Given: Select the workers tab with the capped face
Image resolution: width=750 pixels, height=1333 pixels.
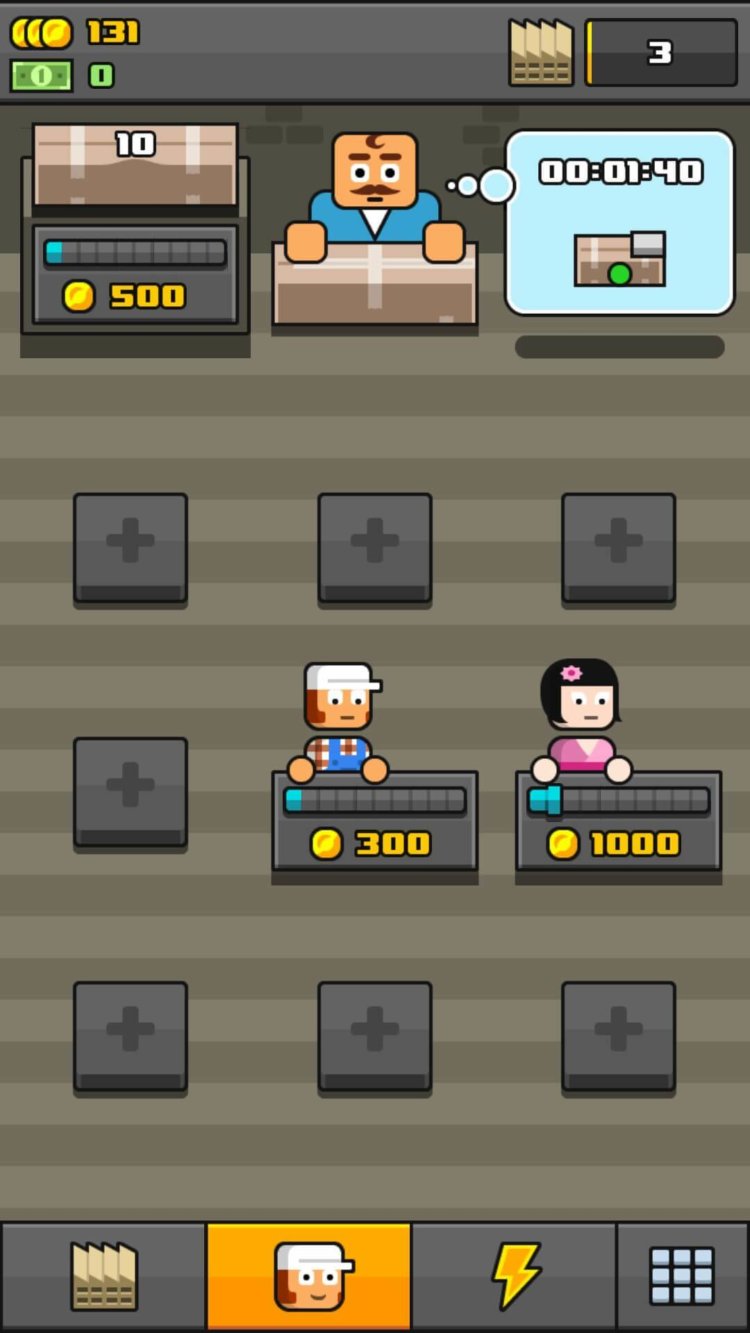Looking at the screenshot, I should pos(309,1276).
